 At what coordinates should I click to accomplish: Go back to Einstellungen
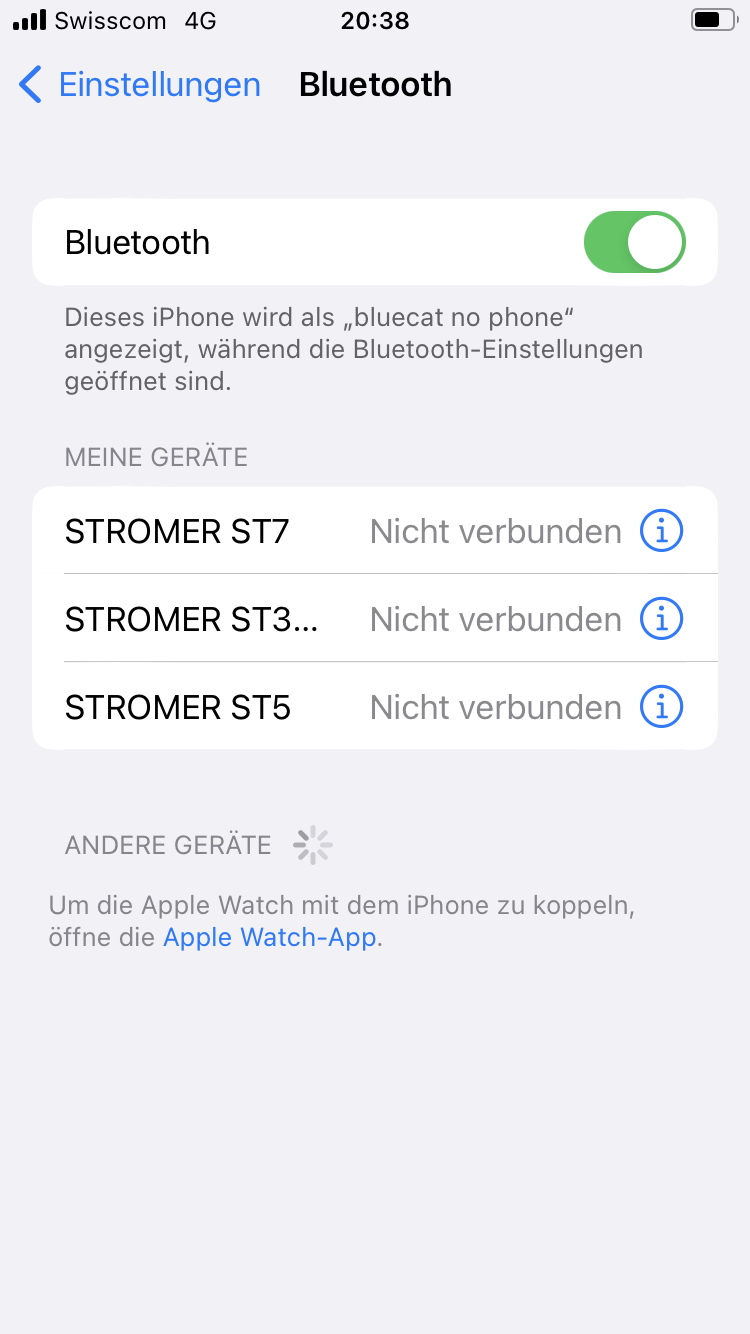[140, 85]
